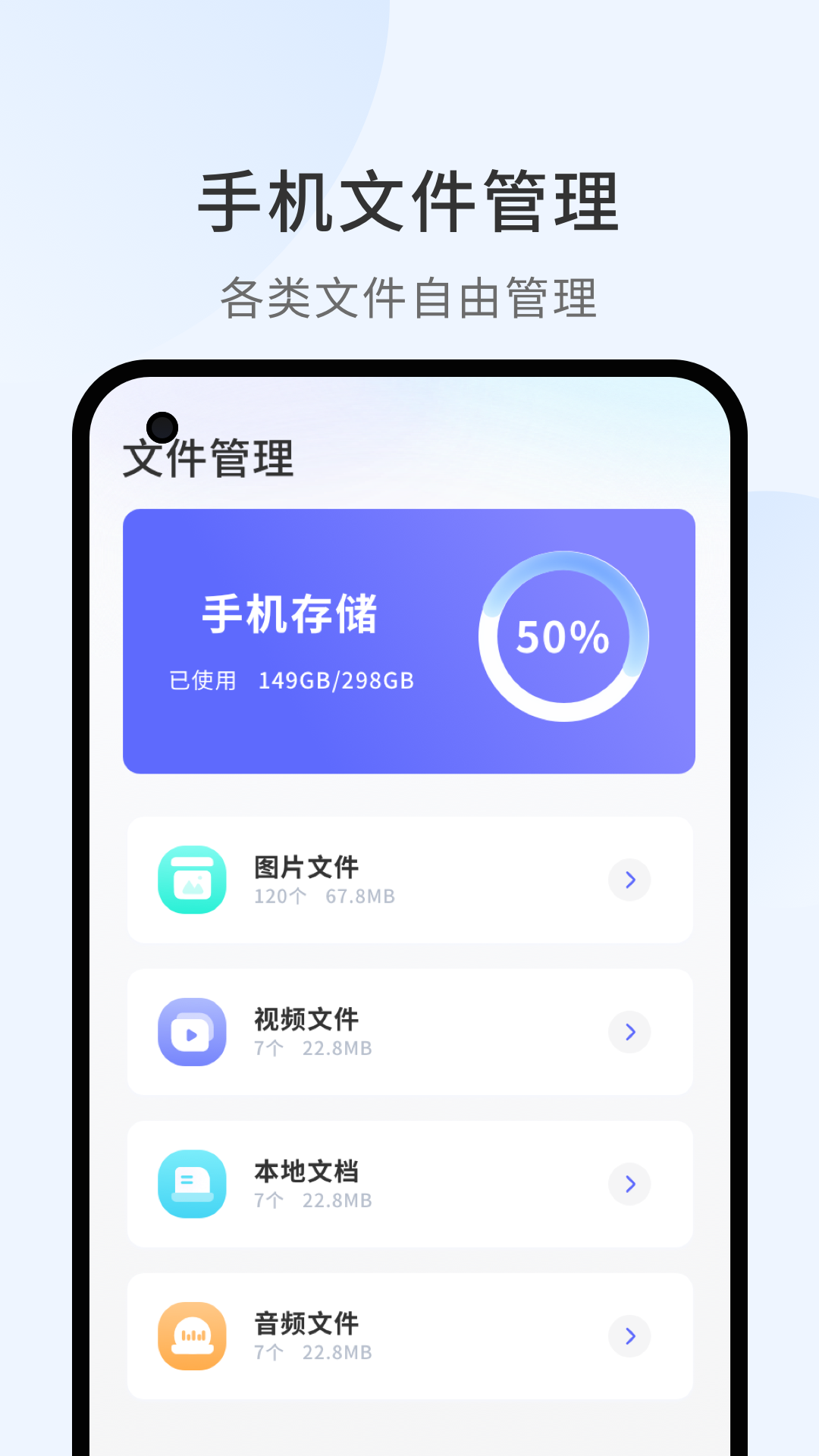Expand the 音频文件 row chevron
819x1456 pixels.
click(629, 1336)
